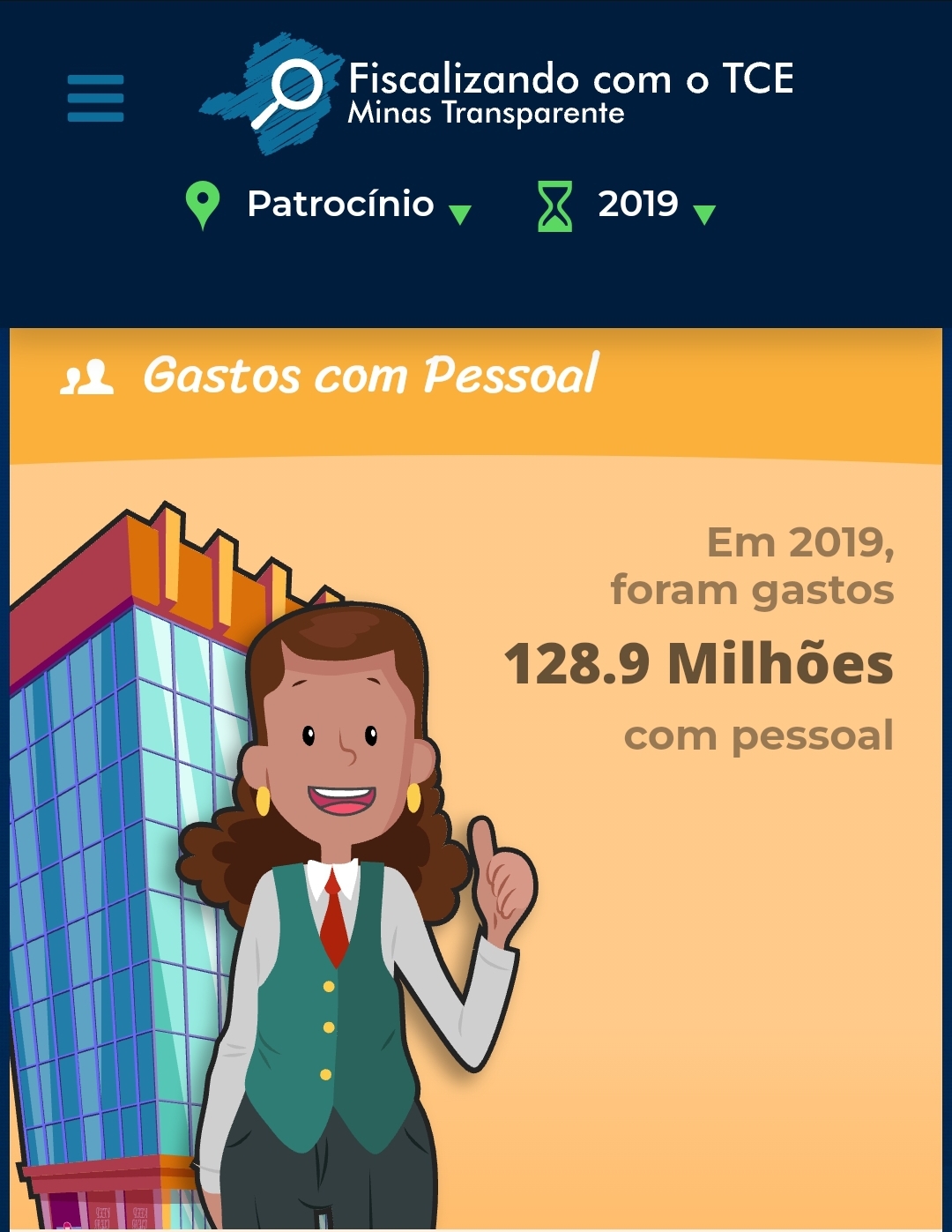Open the hamburger navigation menu
Viewport: 952px width, 1232px height.
(95, 98)
